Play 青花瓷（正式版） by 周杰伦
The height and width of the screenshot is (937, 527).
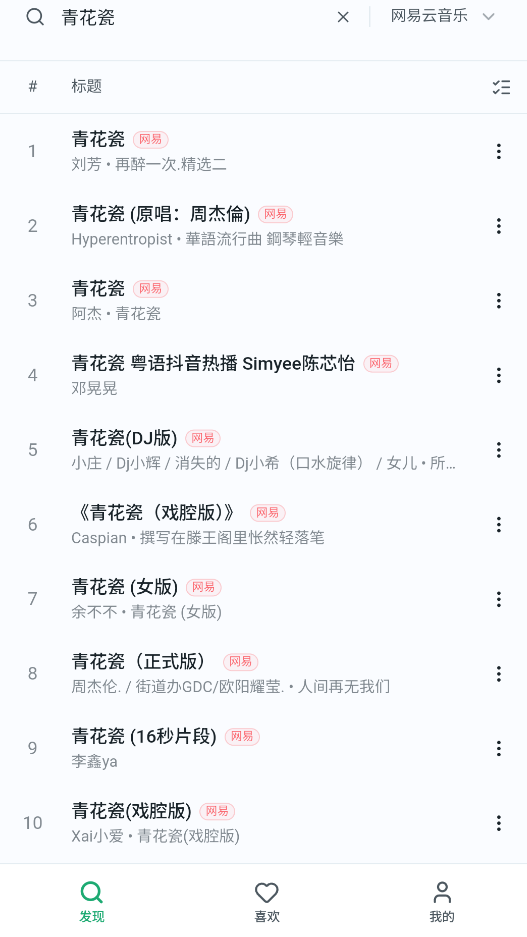pos(264,674)
